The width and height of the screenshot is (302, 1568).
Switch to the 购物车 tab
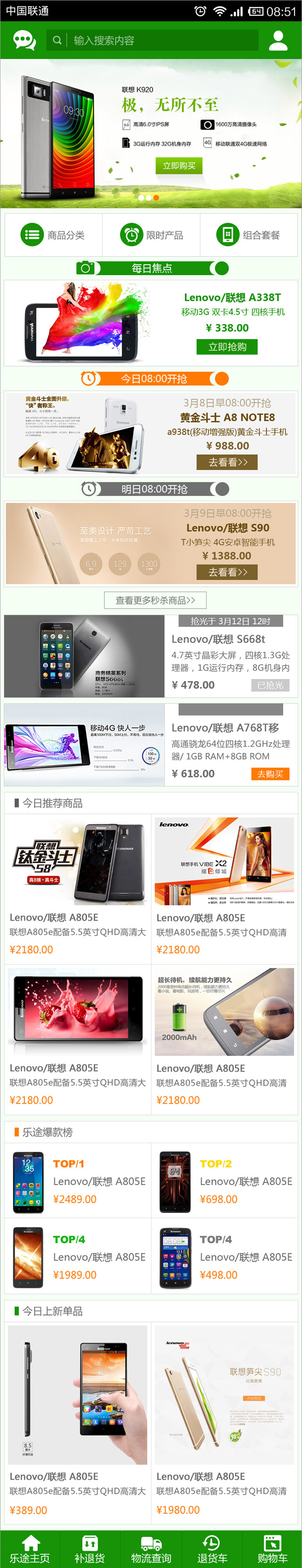272,1549
